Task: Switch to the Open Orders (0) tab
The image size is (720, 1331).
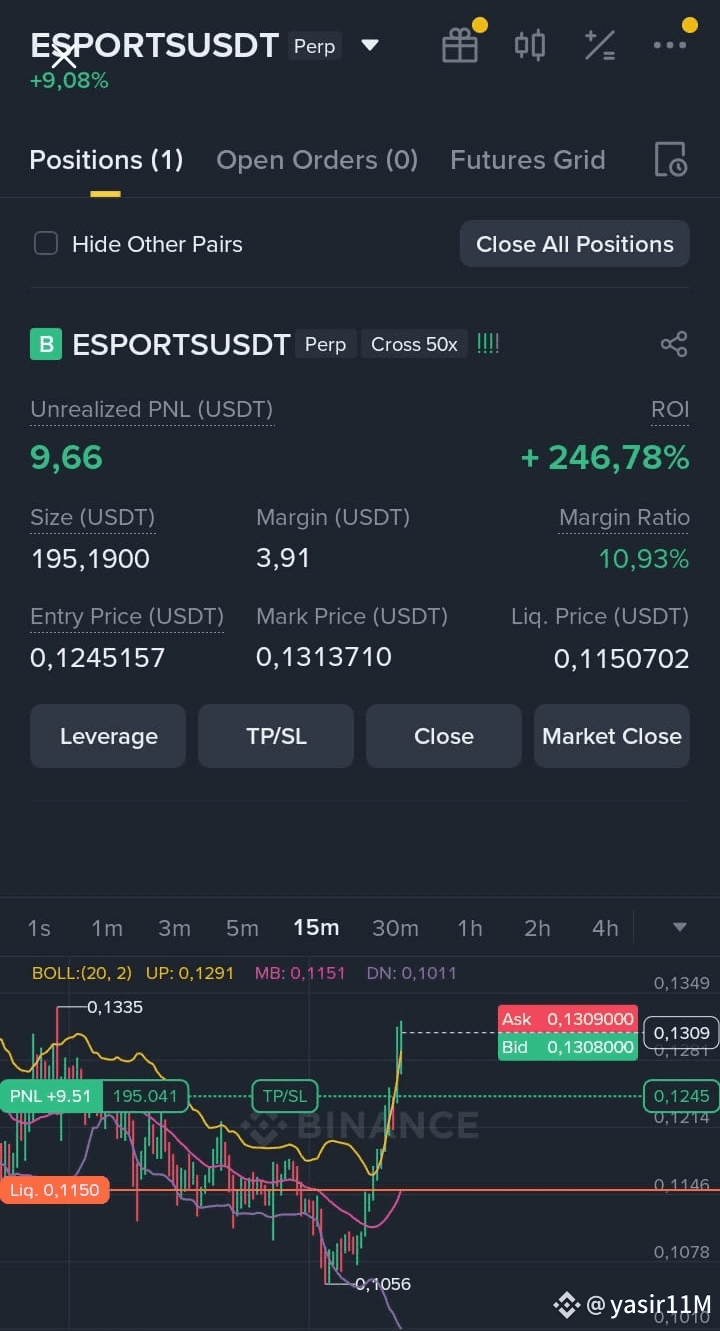Action: (317, 160)
